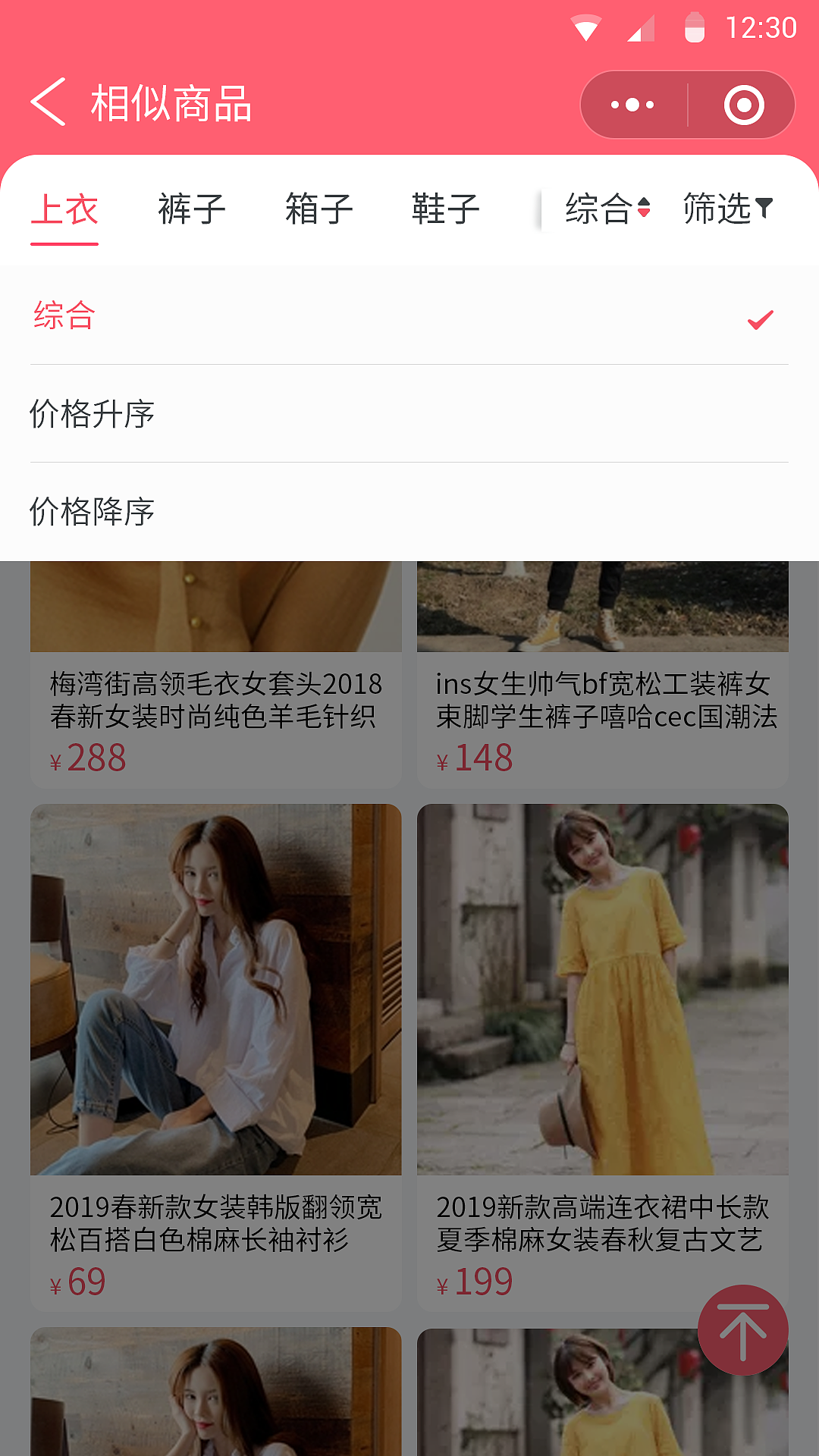
Task: Sort by 价格降序
Action: 409,512
